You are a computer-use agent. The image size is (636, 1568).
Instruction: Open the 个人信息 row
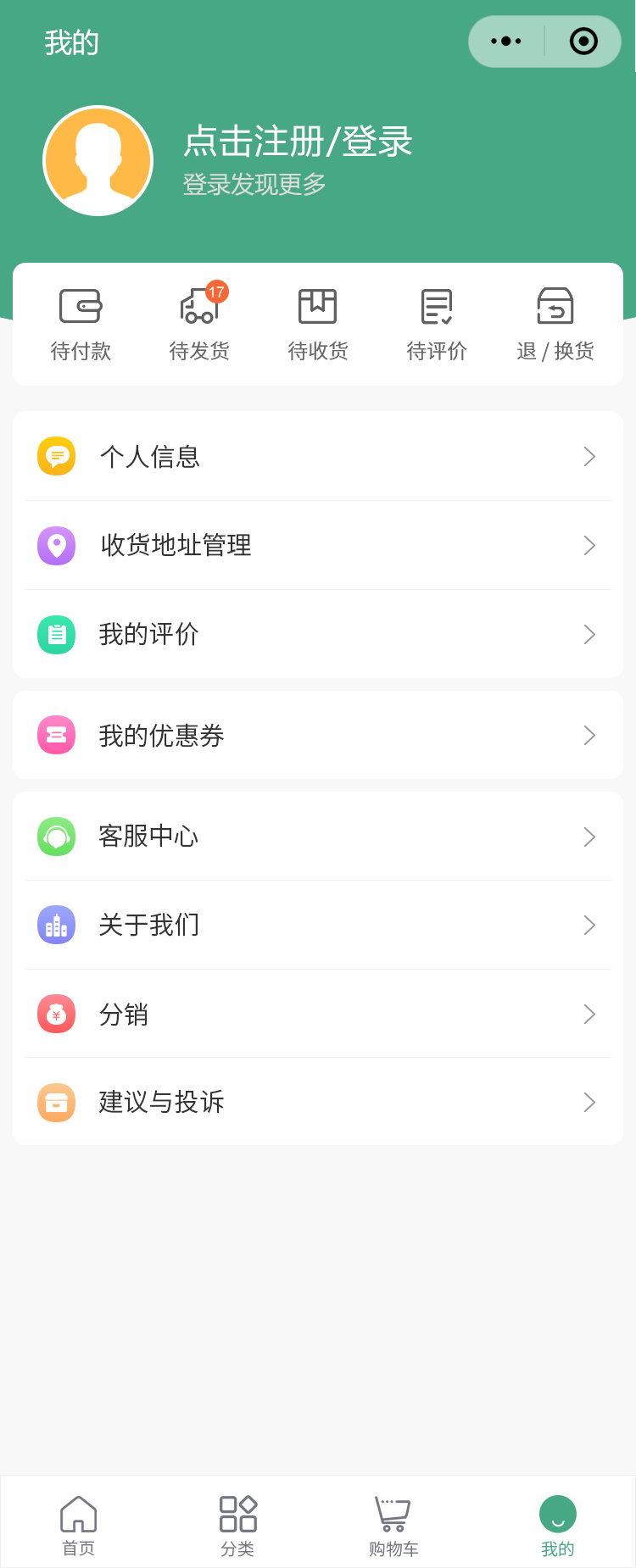pos(318,457)
